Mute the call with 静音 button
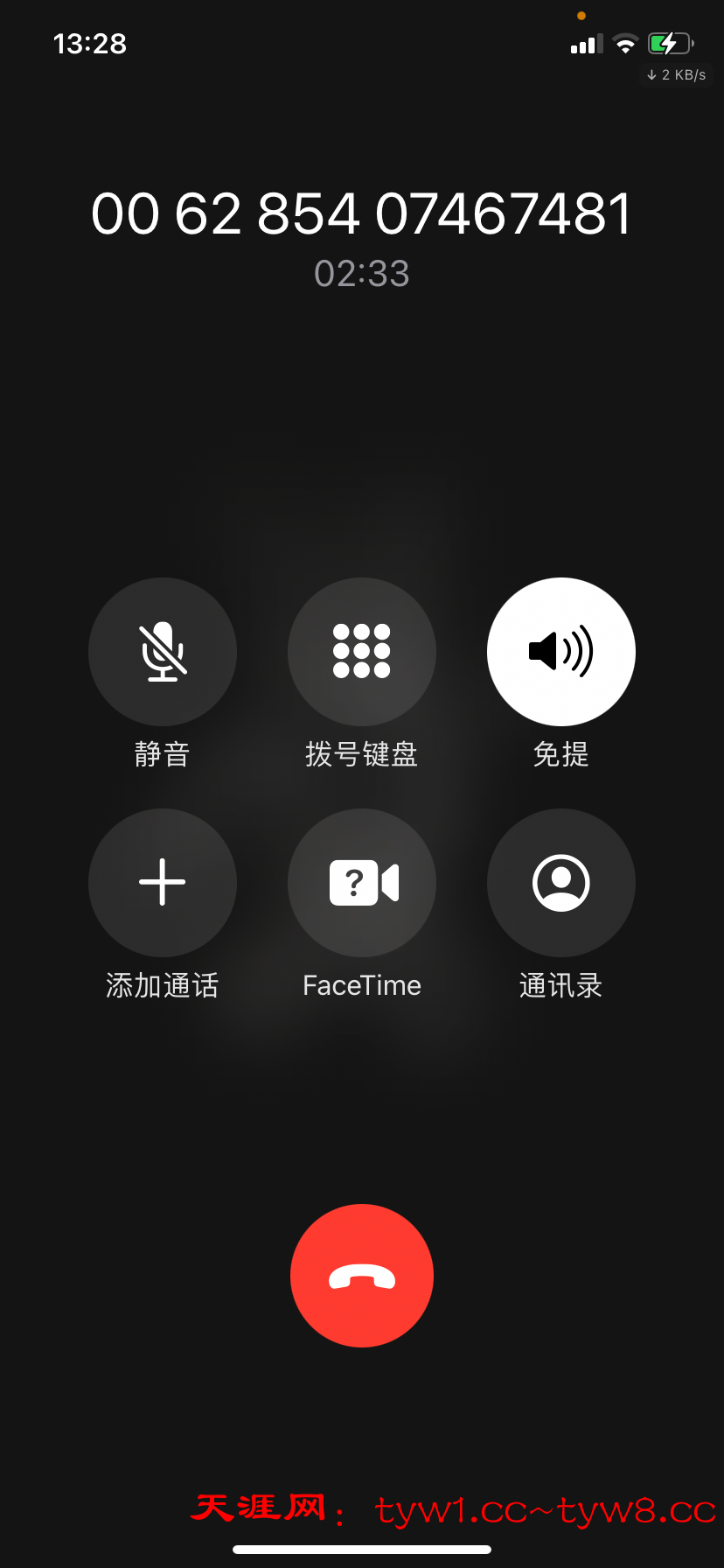 click(163, 652)
